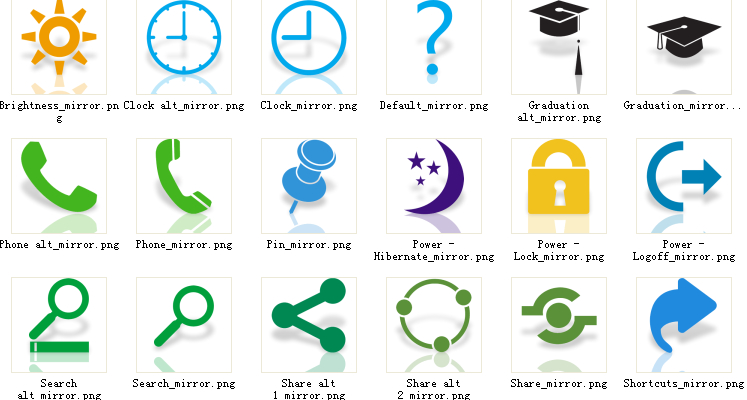Select the Search_mirror.png file
Image resolution: width=747 pixels, height=400 pixels.
pos(184,323)
